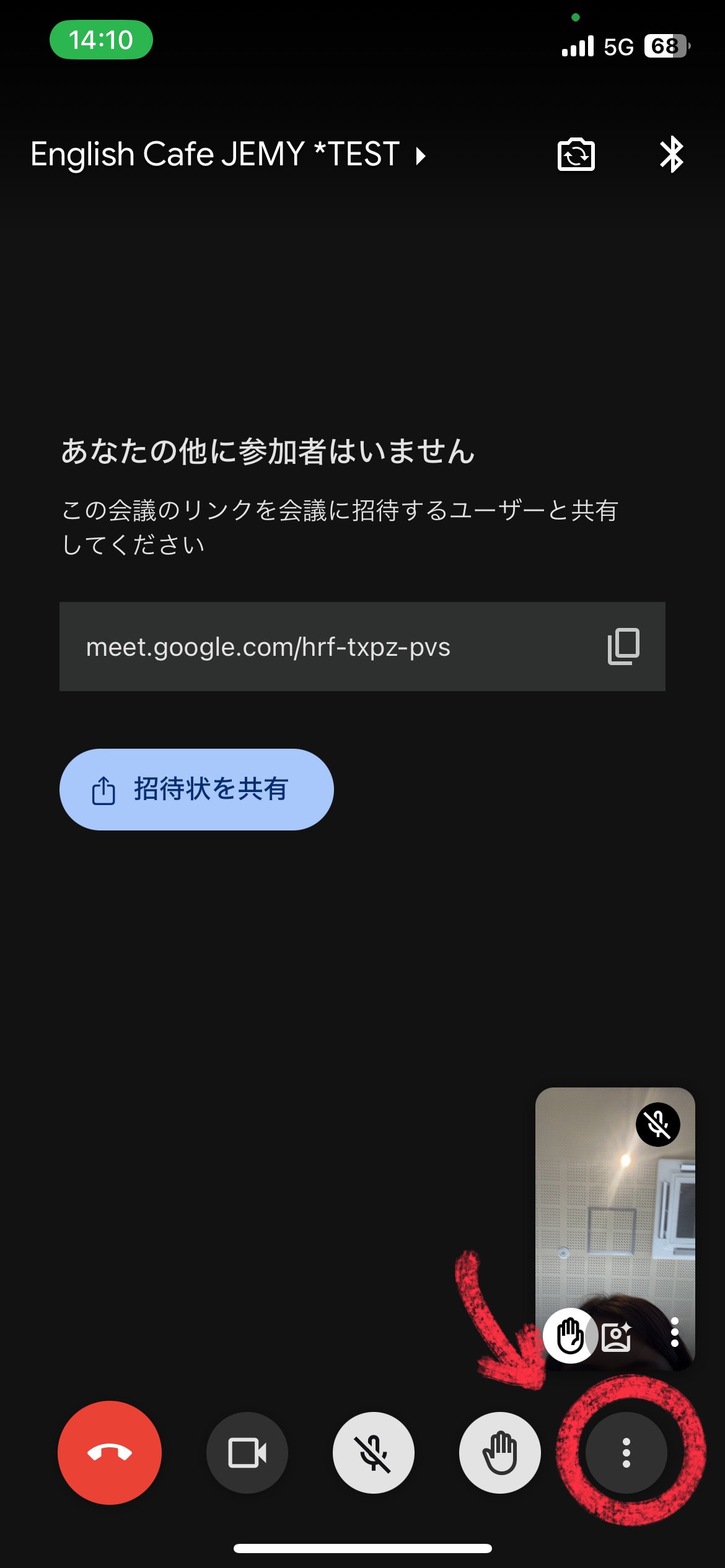Copy the meet.google.com meeting link
The width and height of the screenshot is (725, 1568).
[623, 647]
